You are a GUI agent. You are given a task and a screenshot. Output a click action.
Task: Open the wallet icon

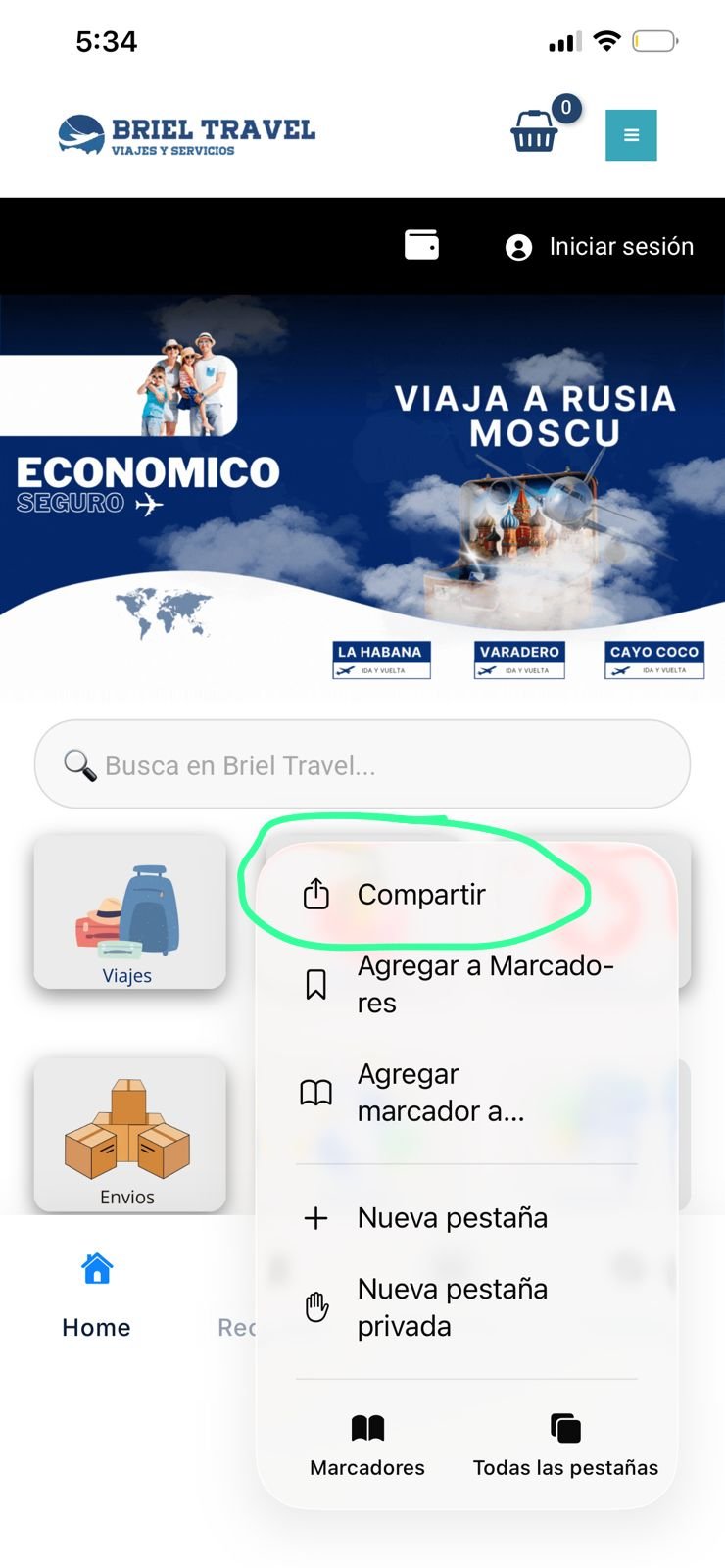(x=422, y=245)
